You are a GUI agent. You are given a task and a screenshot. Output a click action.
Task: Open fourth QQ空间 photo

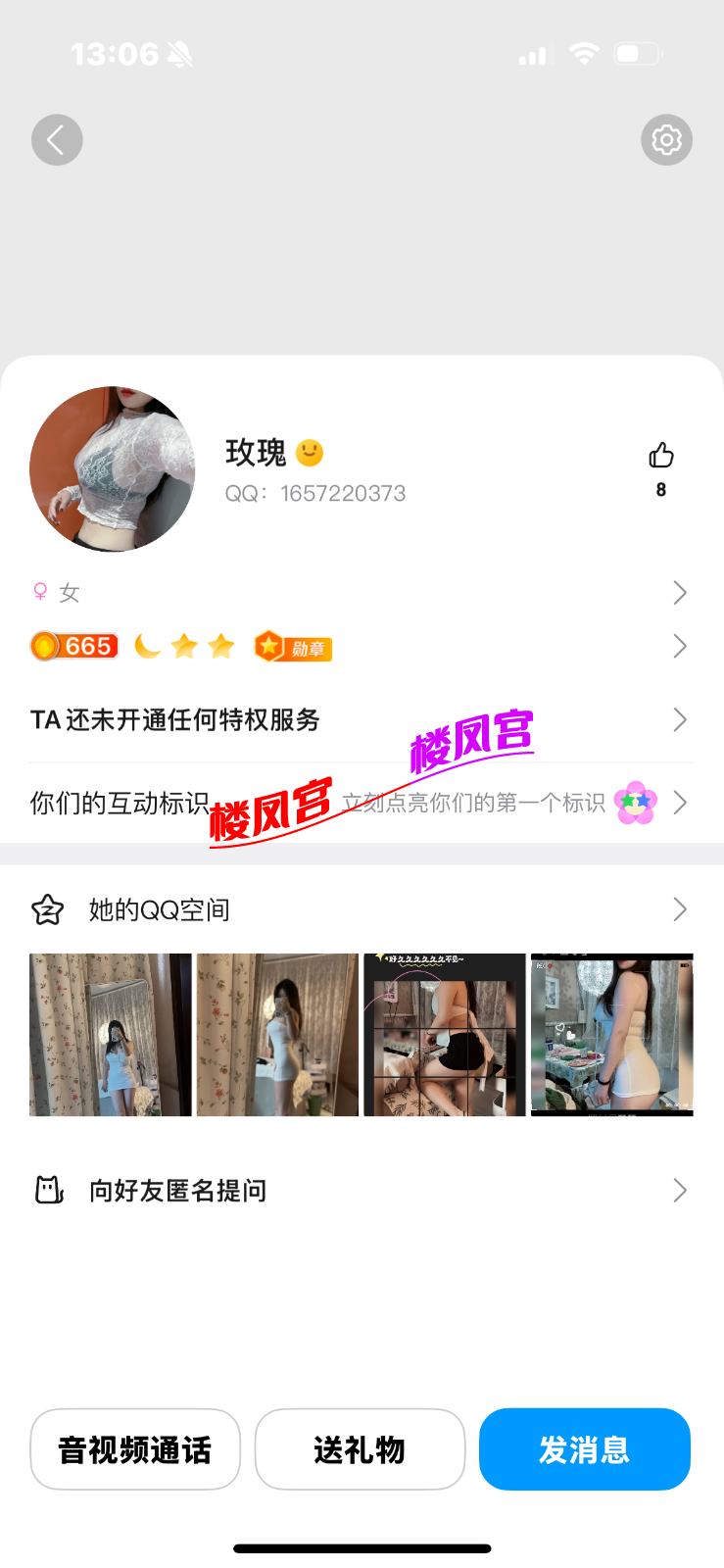pyautogui.click(x=611, y=1035)
